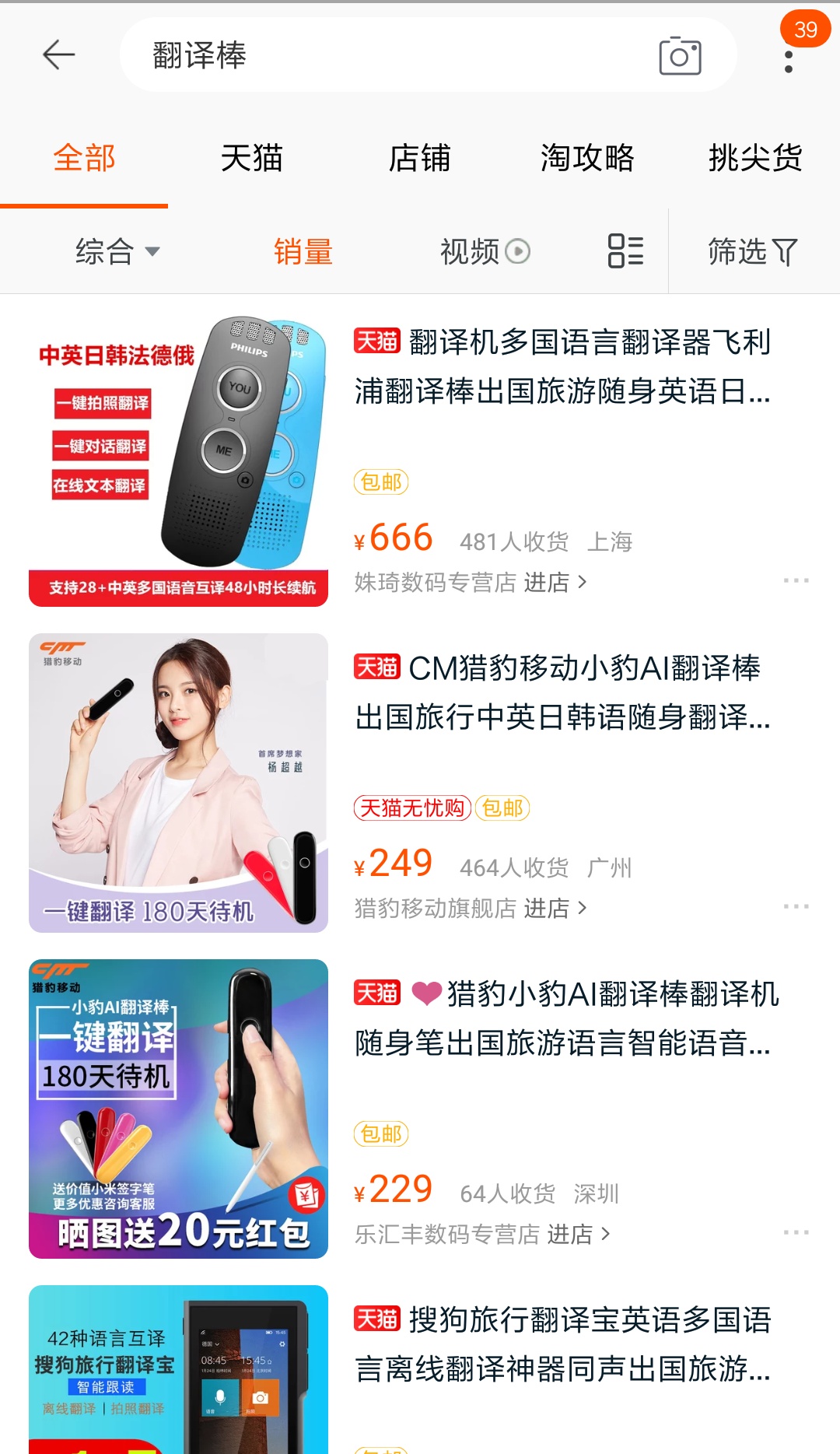Enter the 姝琦数码专营店 shop
840x1454 pixels.
point(470,582)
